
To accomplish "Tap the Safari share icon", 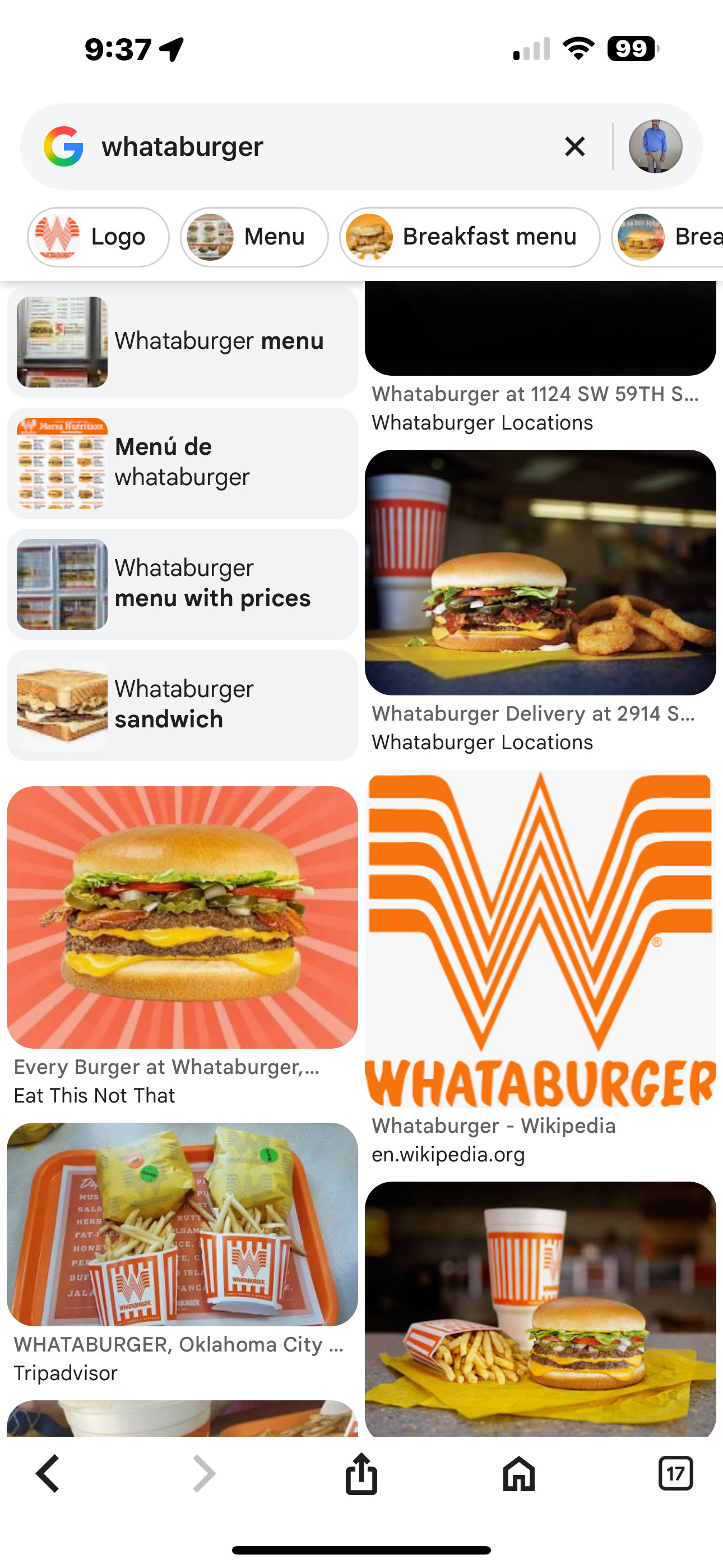I will tap(361, 1473).
